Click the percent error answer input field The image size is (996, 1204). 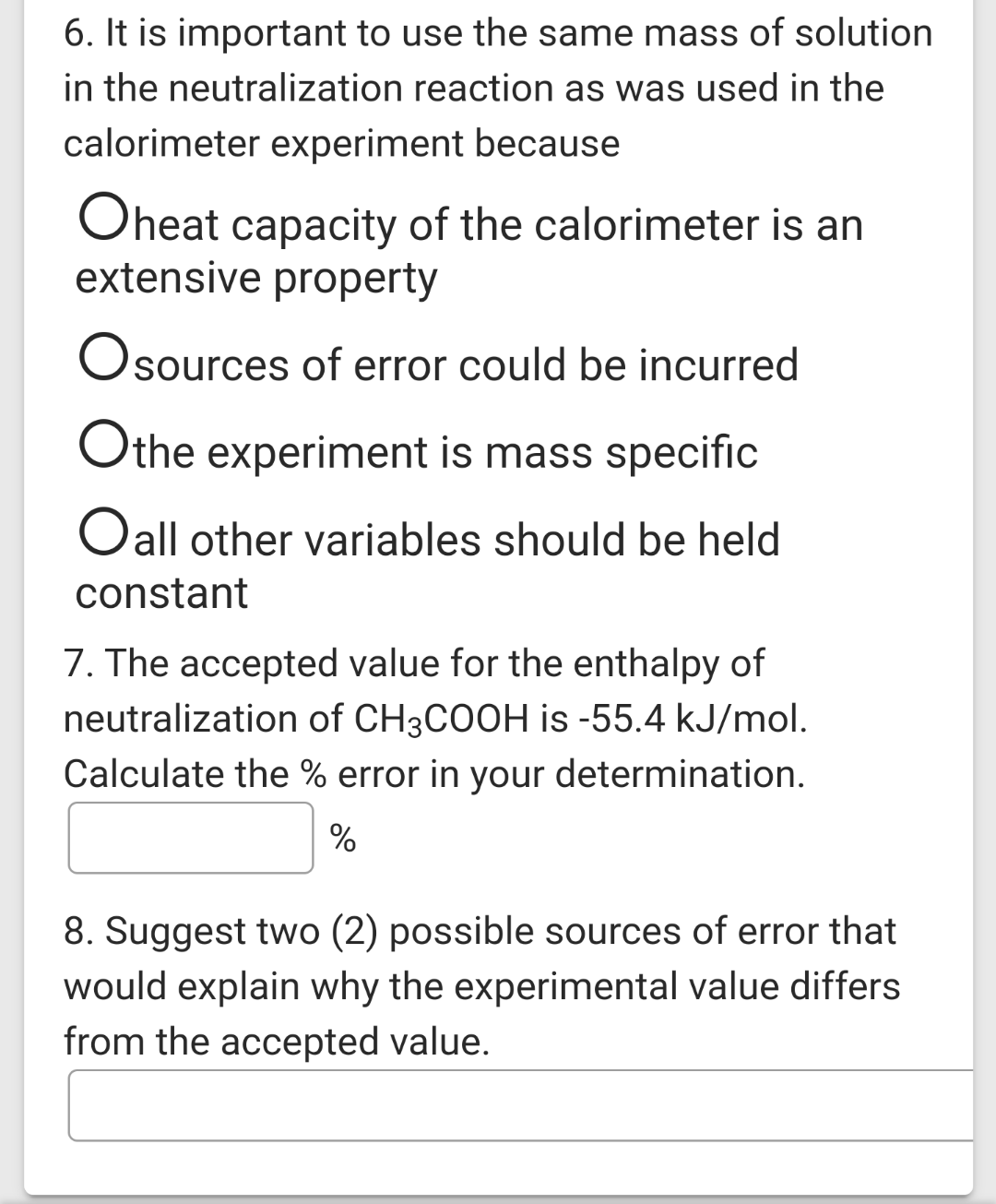[189, 838]
